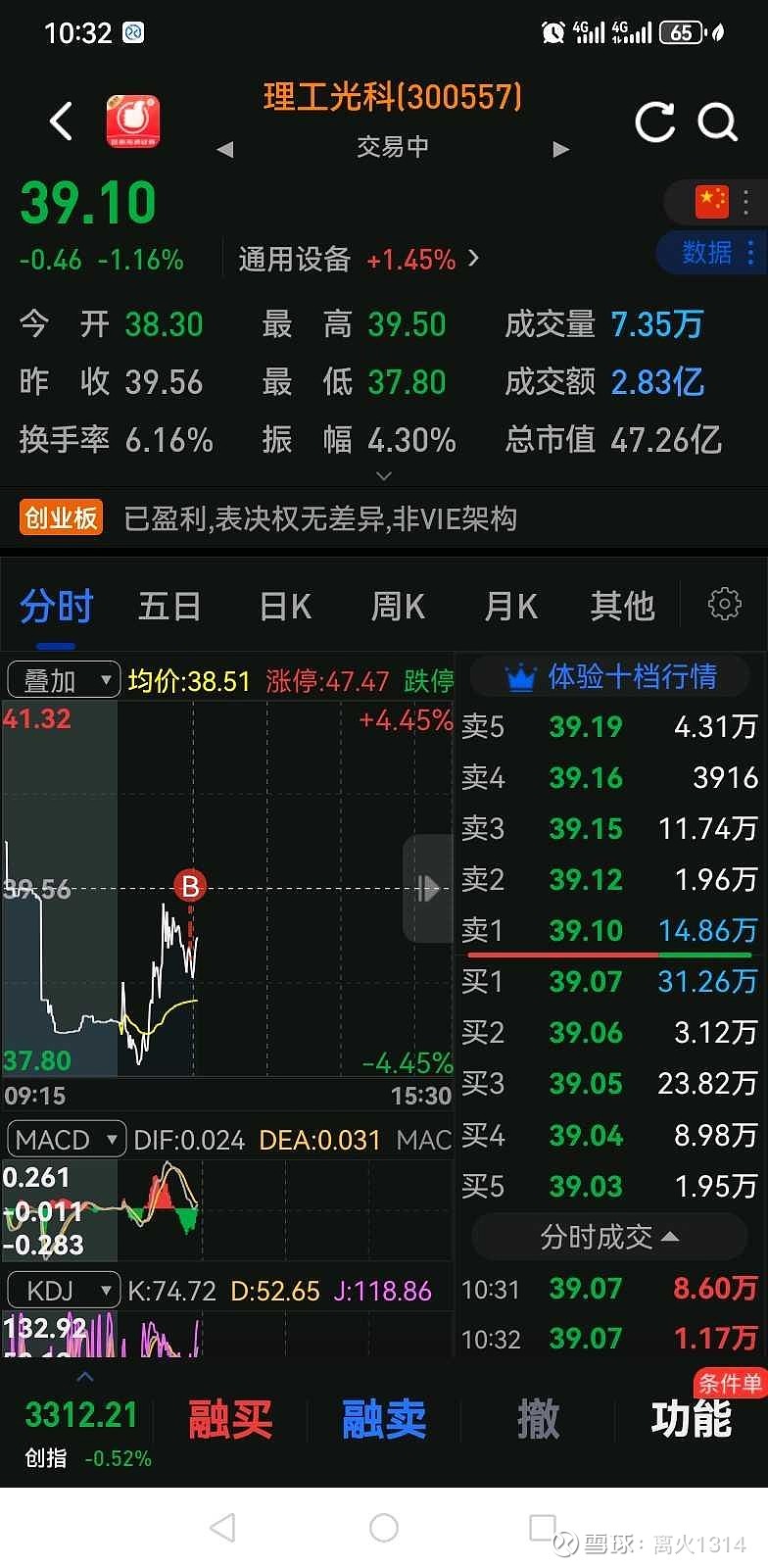768x1568 pixels.
Task: Collapse the 分时成交 transaction list
Action: (609, 1237)
